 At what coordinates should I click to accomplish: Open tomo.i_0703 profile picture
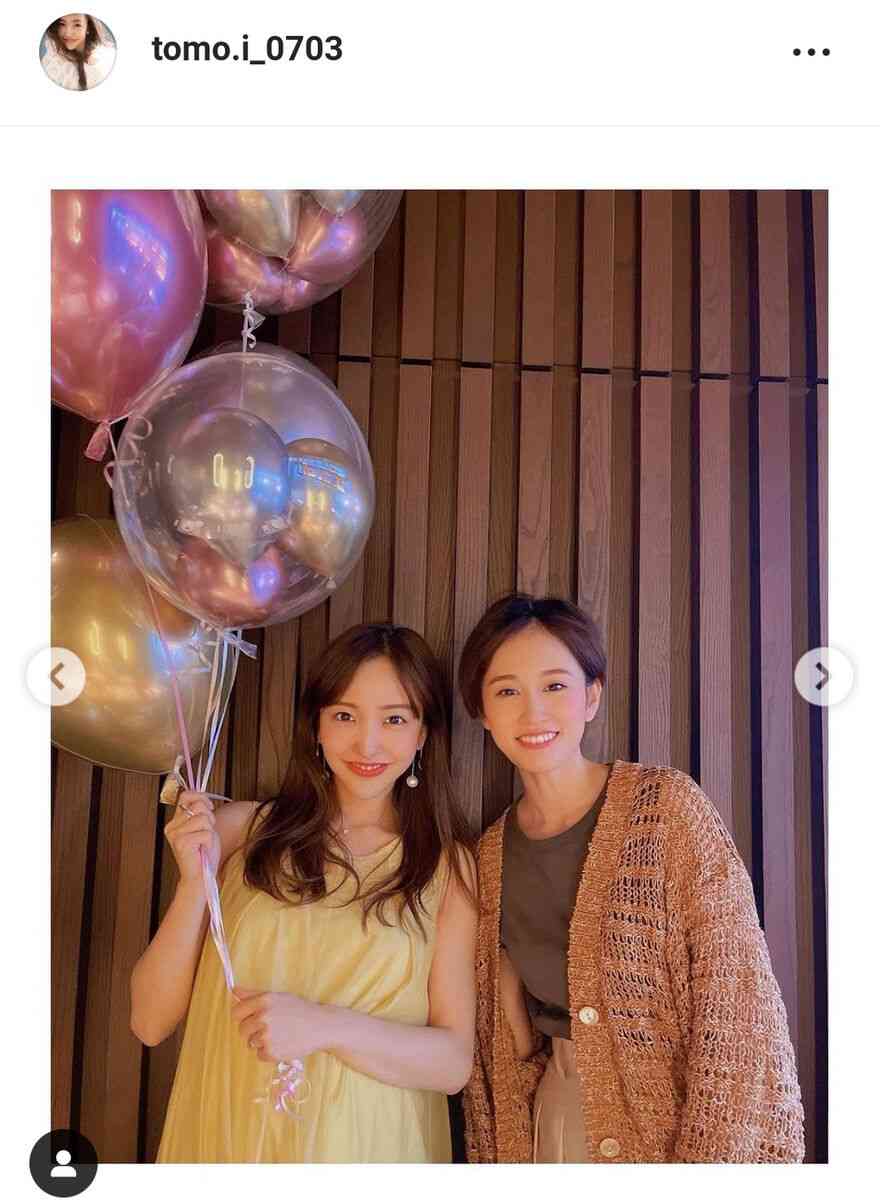[x=78, y=52]
